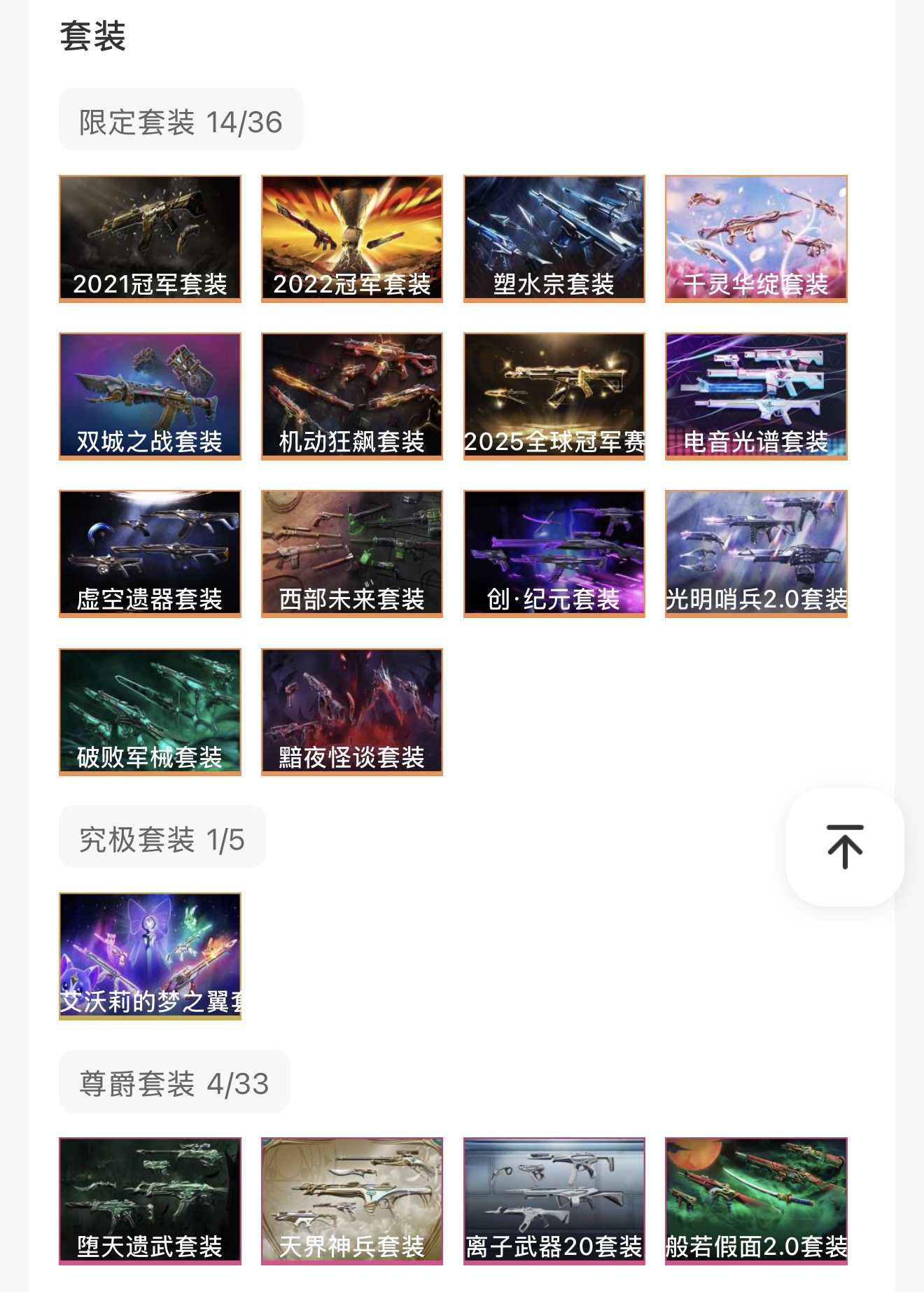Open 天界神兵套装 bundle
This screenshot has height=1292, width=924.
click(351, 1201)
